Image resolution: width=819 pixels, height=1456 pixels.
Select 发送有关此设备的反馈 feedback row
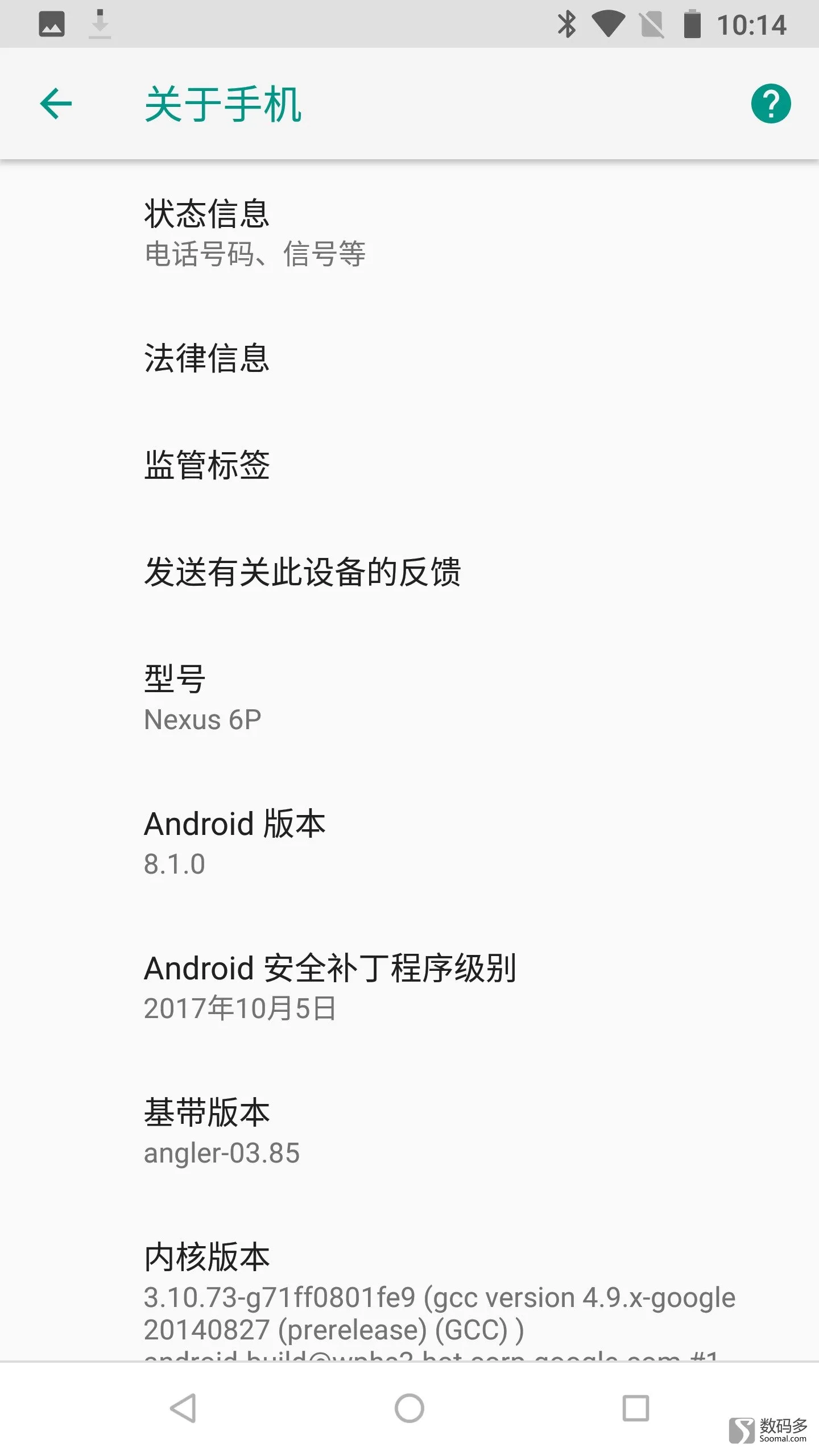(x=409, y=572)
